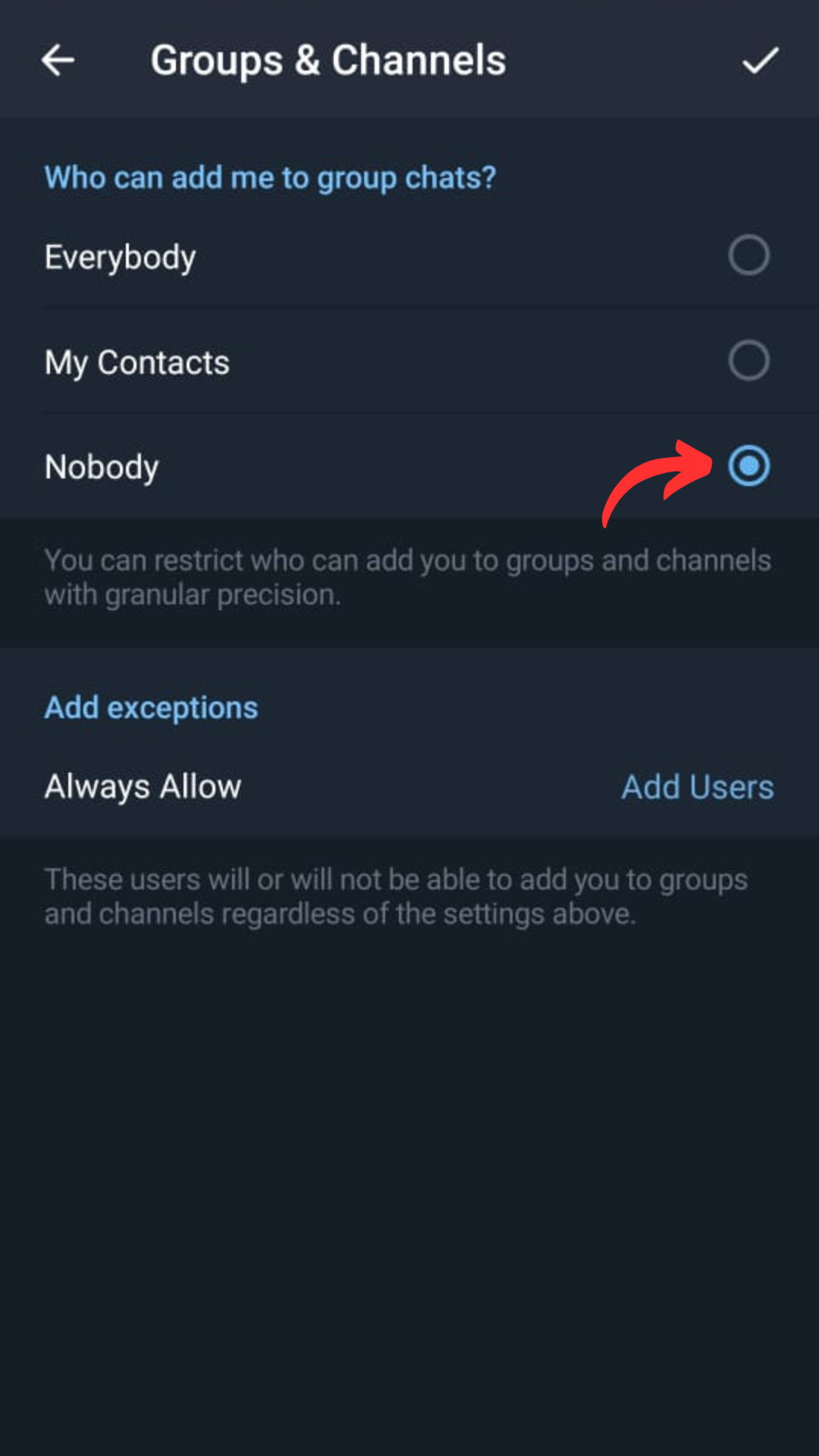The height and width of the screenshot is (1456, 819).
Task: Tap Add Users for Always Allow
Action: coord(697,786)
